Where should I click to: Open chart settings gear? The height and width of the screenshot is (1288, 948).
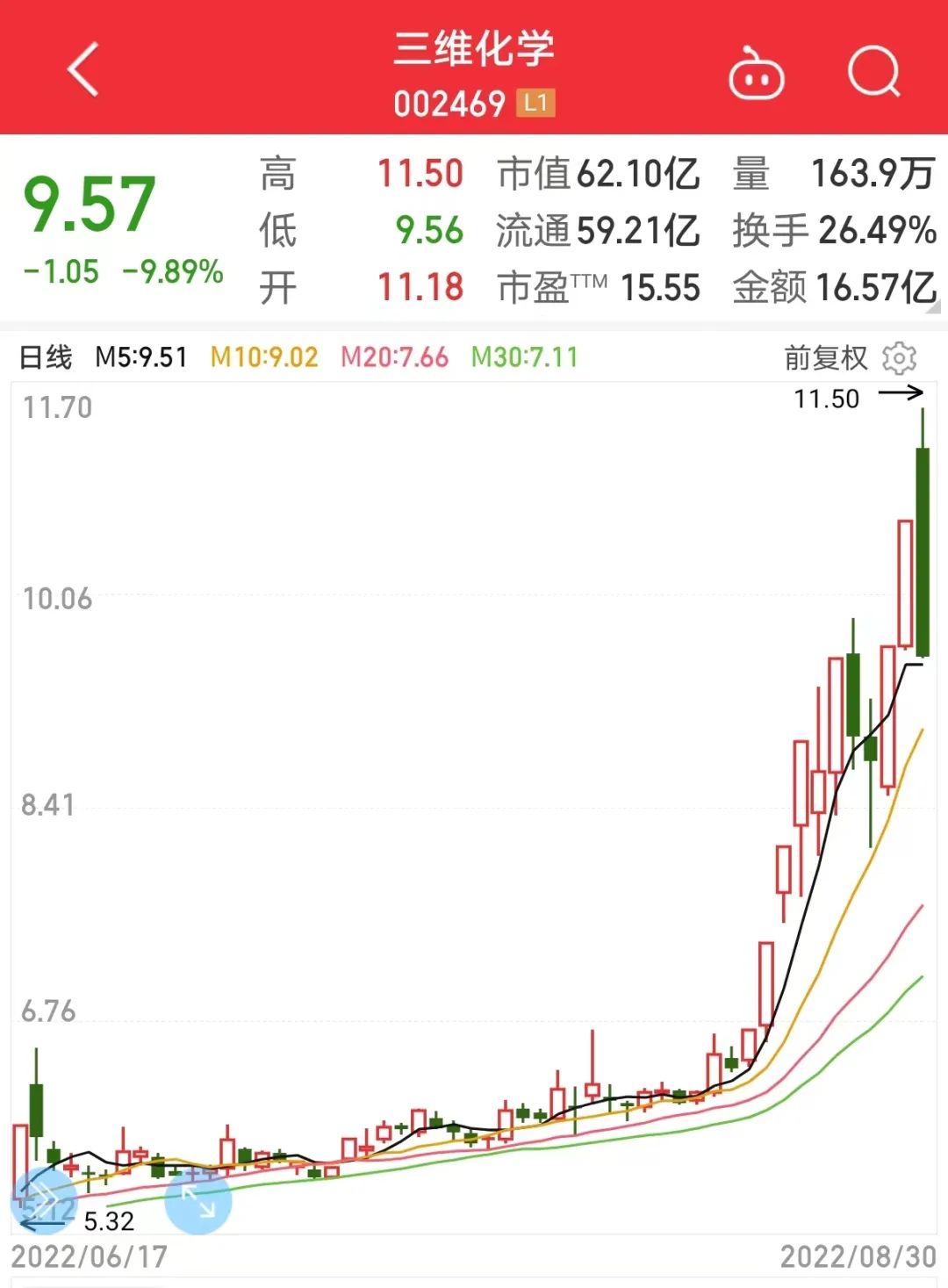pyautogui.click(x=900, y=357)
